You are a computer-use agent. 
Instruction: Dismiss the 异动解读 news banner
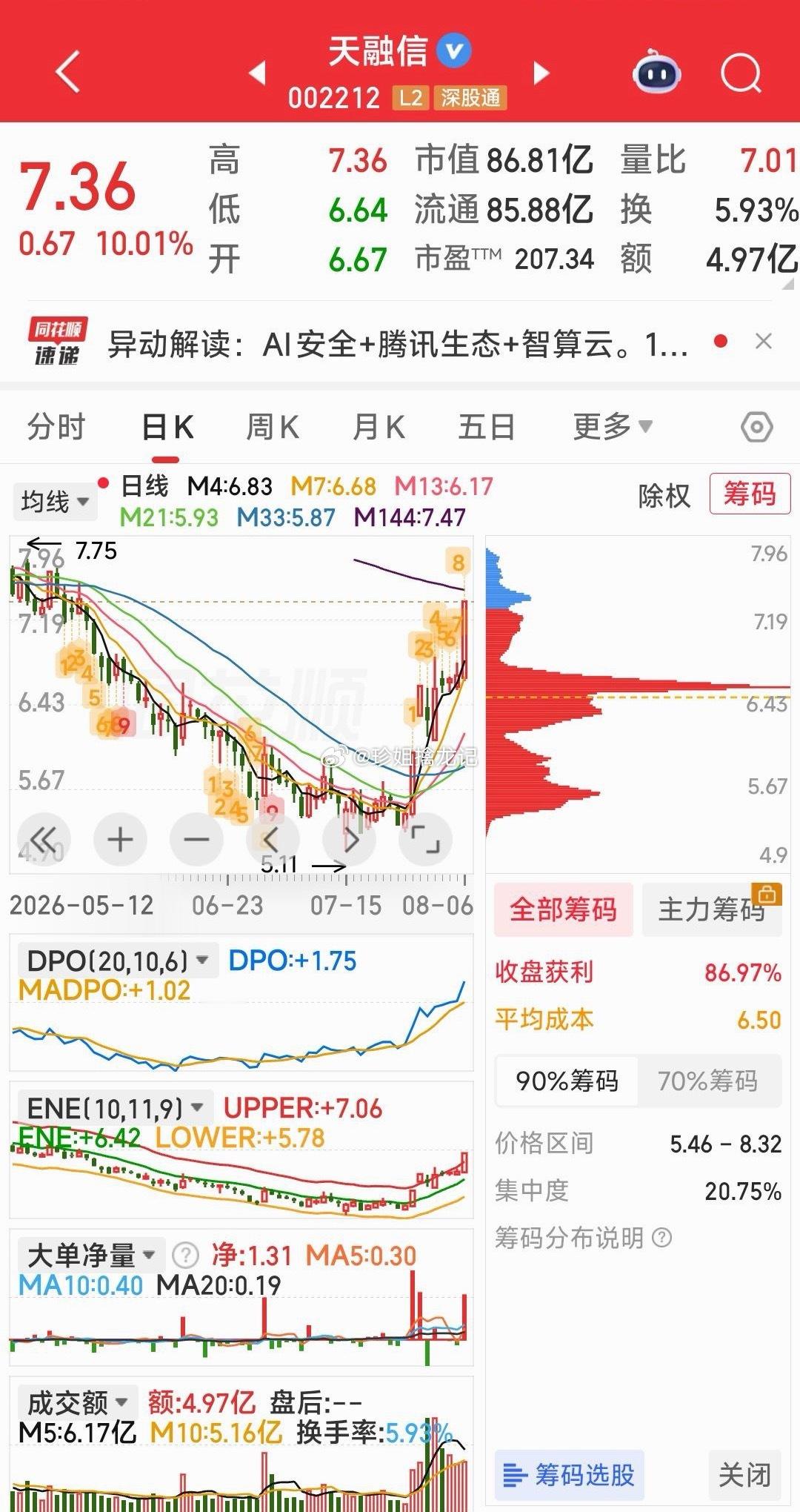pos(763,342)
